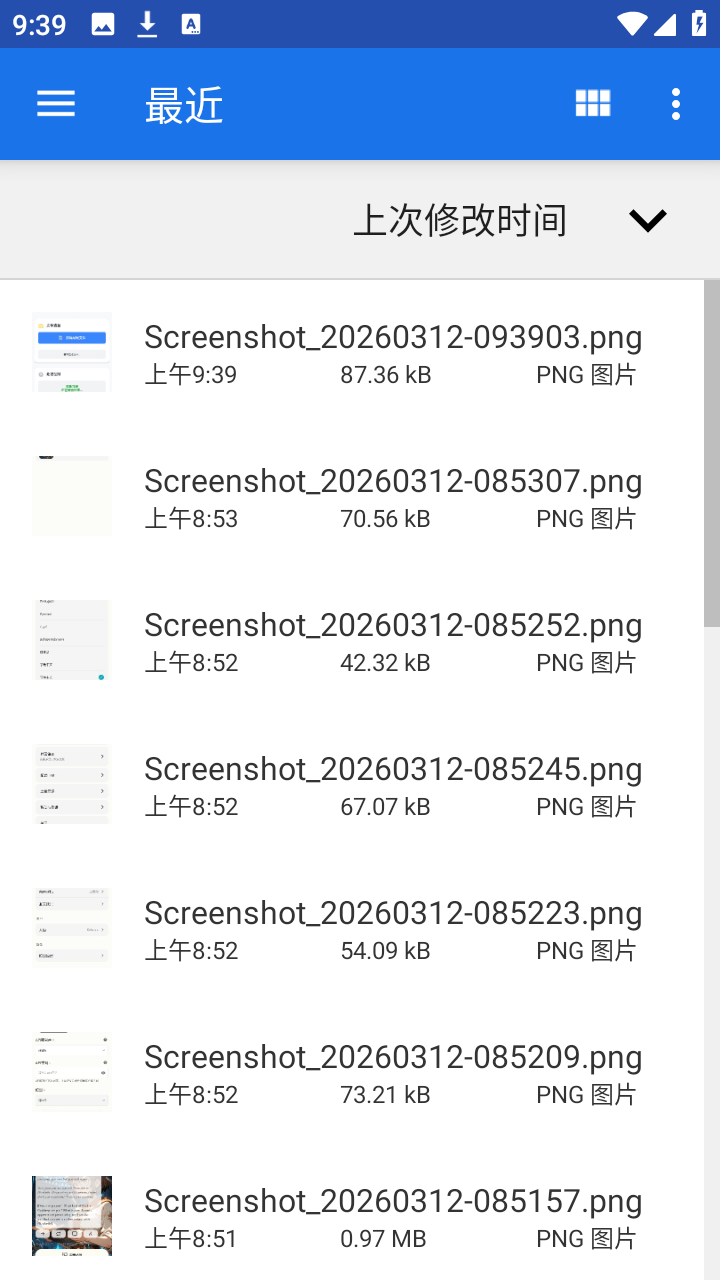720x1280 pixels.
Task: Open the navigation drawer menu
Action: (56, 104)
